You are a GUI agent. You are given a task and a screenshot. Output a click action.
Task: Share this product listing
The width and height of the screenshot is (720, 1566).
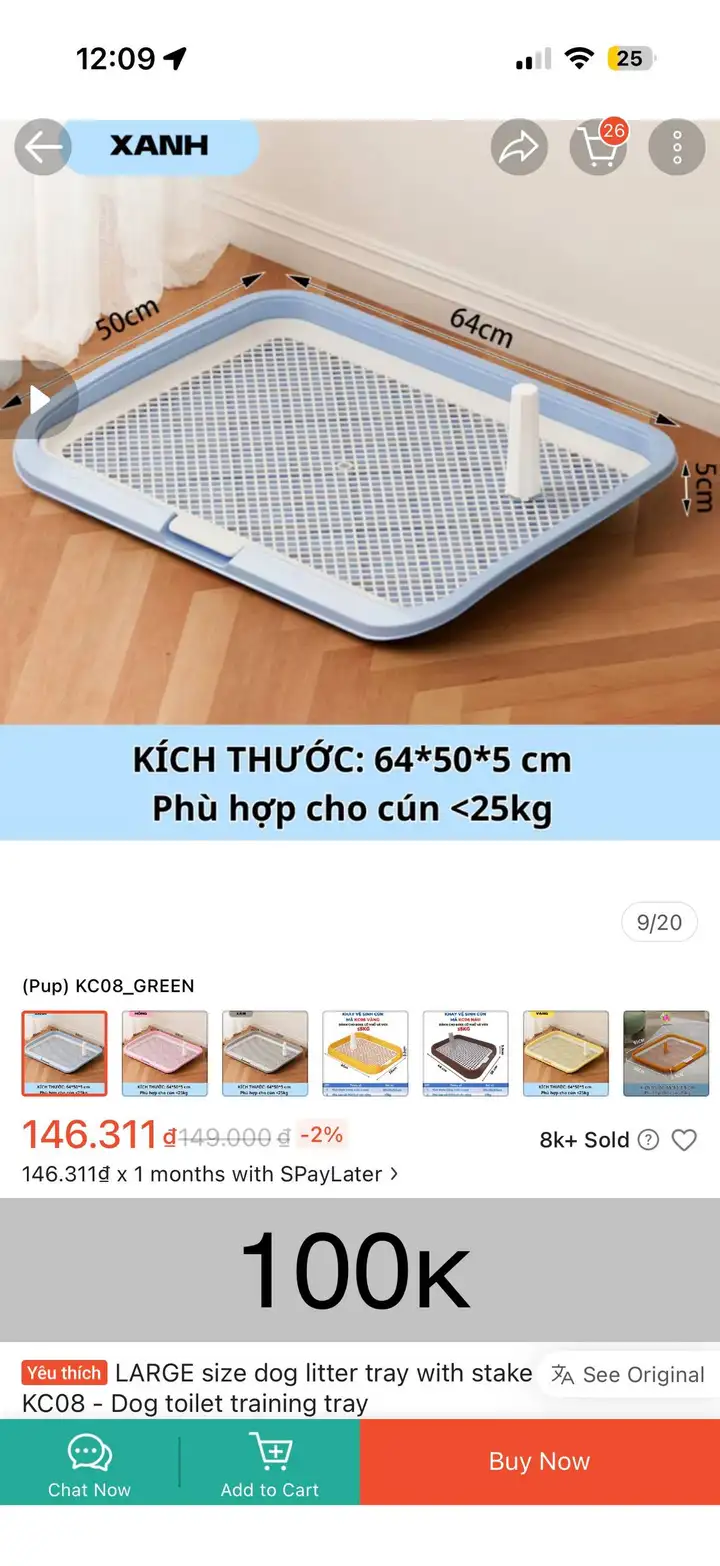click(x=519, y=148)
